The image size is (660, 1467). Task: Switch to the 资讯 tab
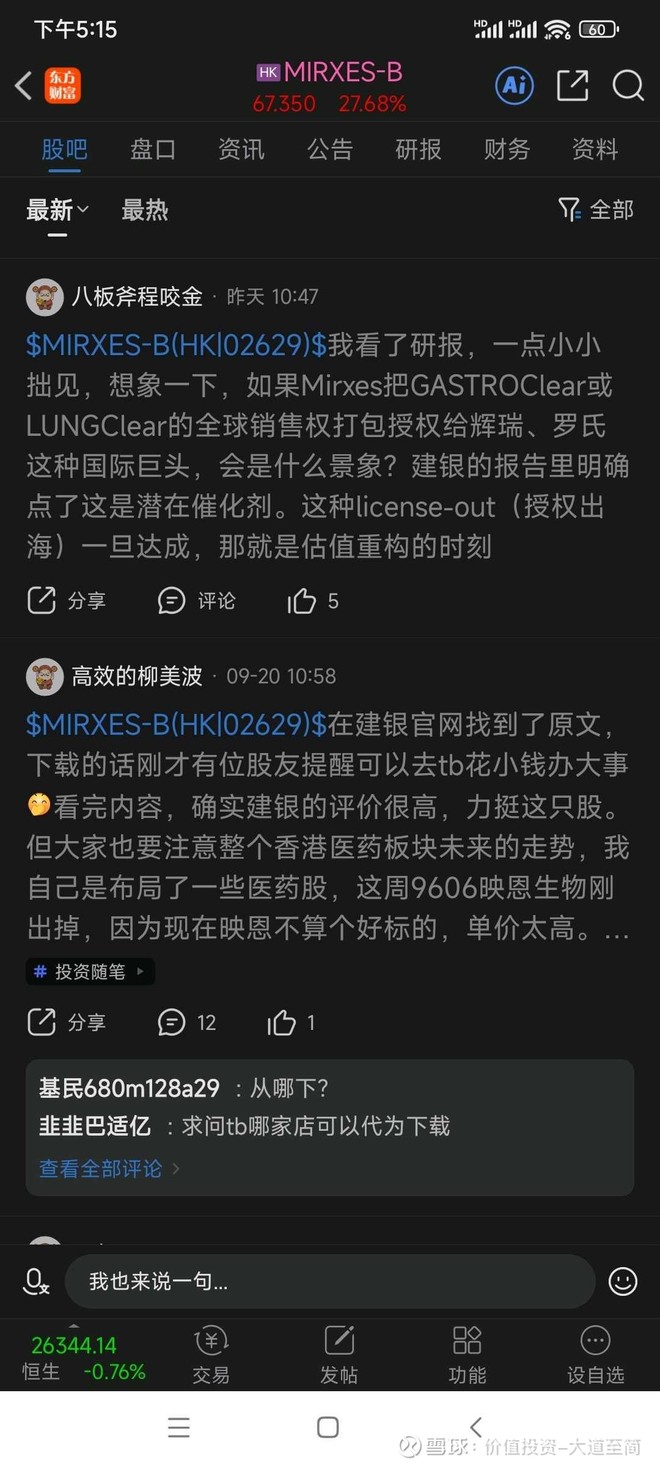point(241,150)
